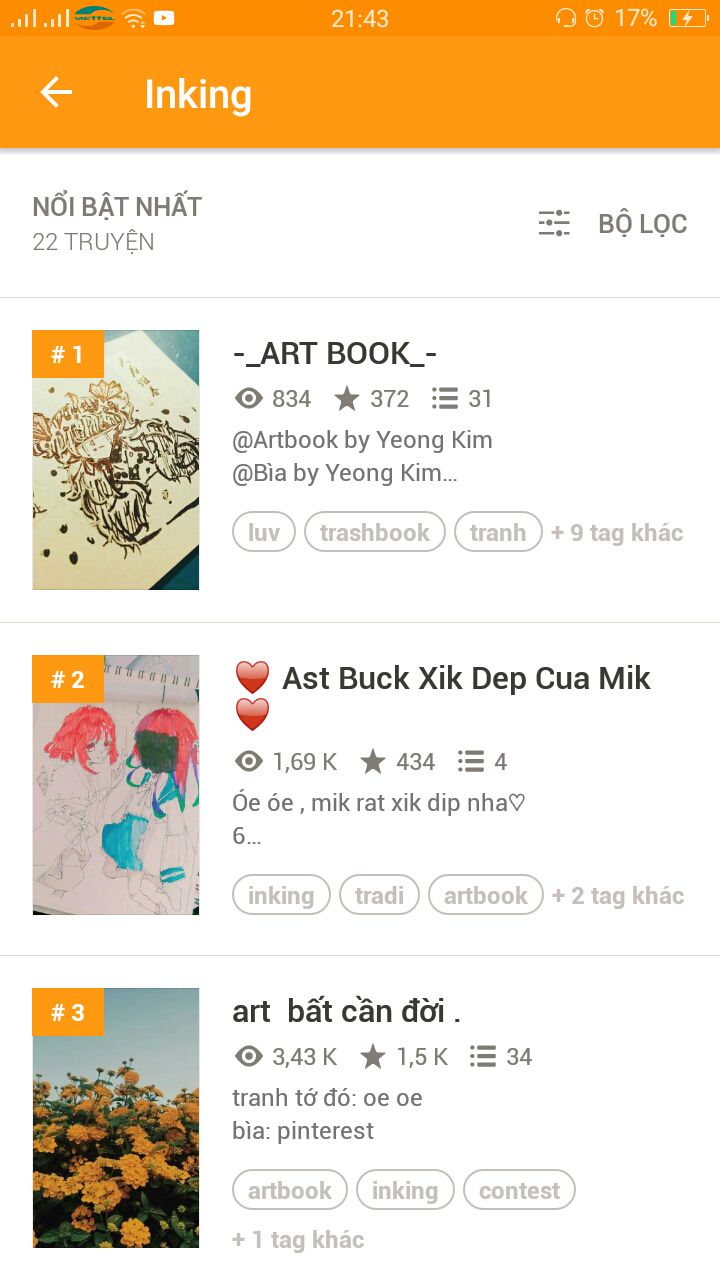
Task: Show the + 1 tag khác tag
Action: pos(298,1240)
